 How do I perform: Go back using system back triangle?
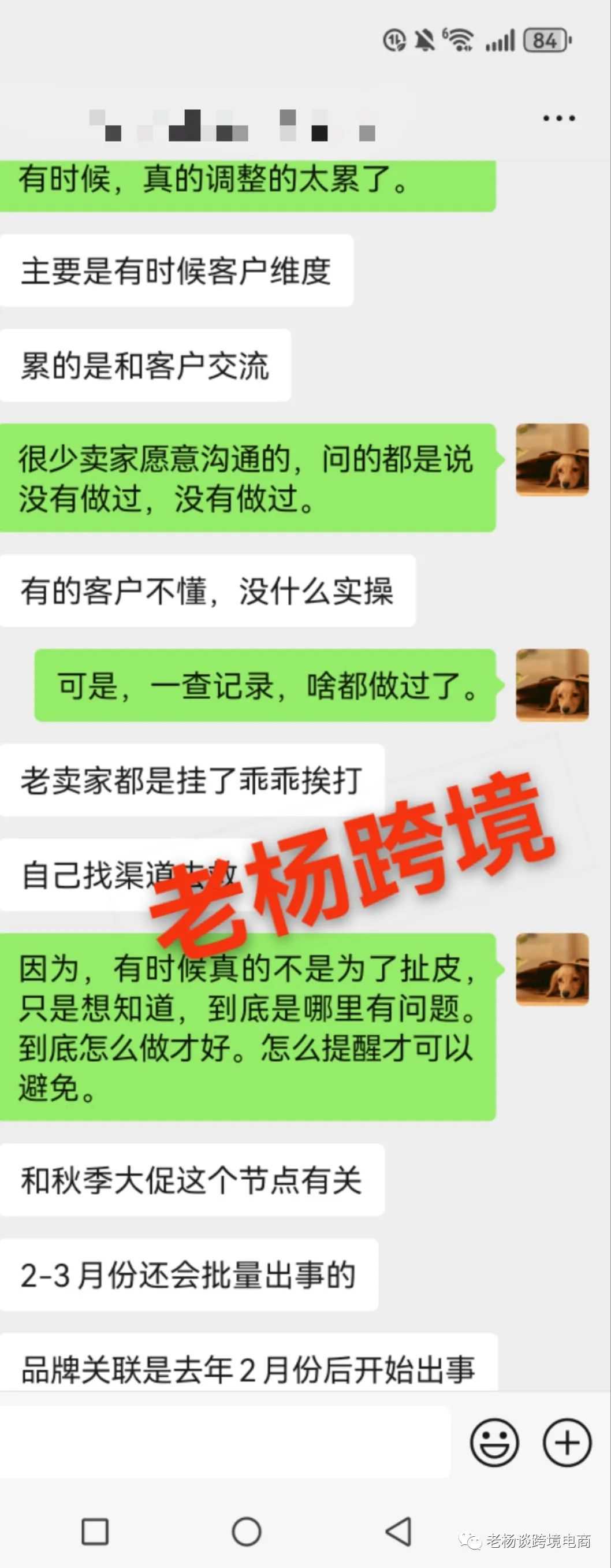[398, 1532]
